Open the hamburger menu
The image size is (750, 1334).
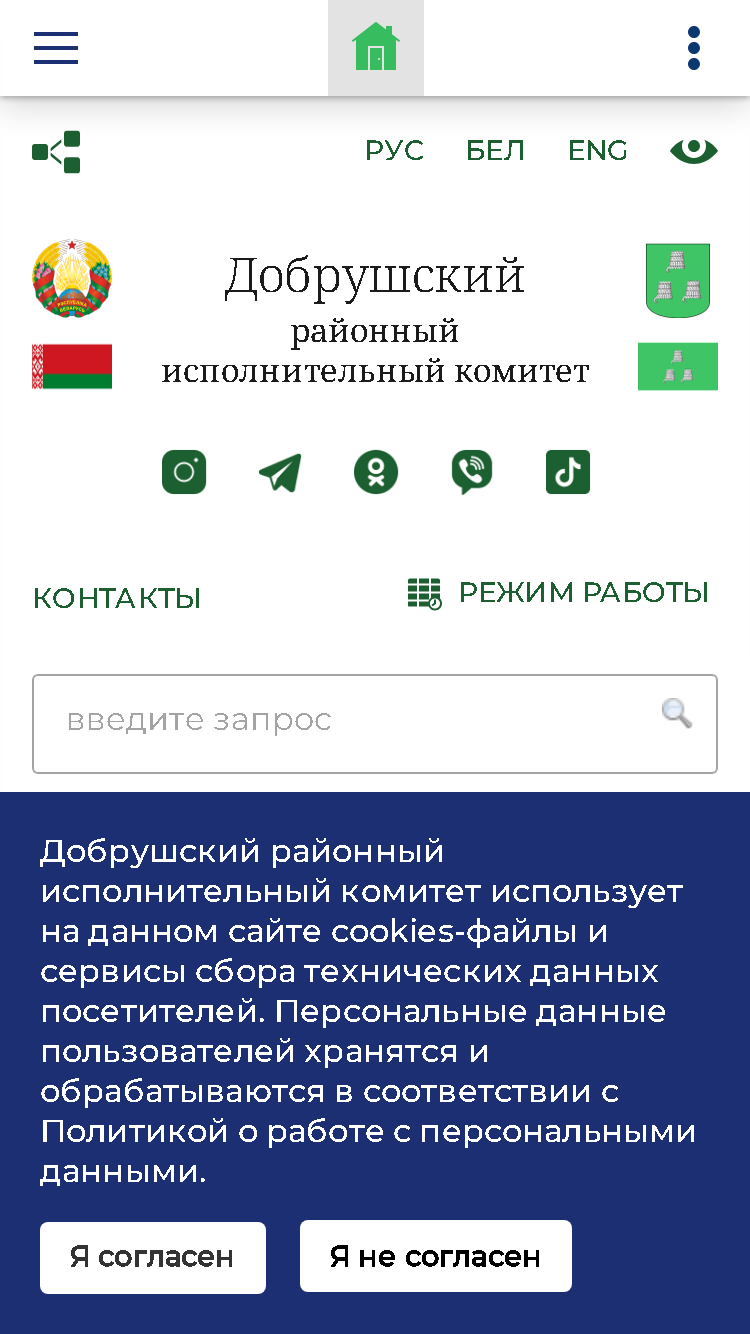[x=56, y=48]
